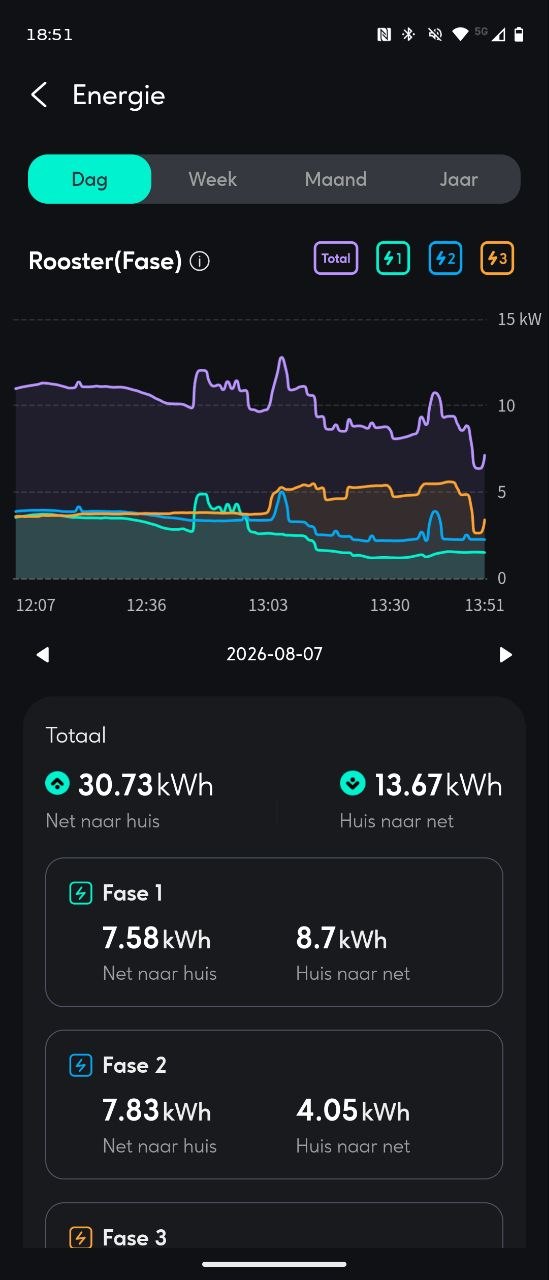Switch to the Week view
The width and height of the screenshot is (549, 1280).
pos(213,180)
